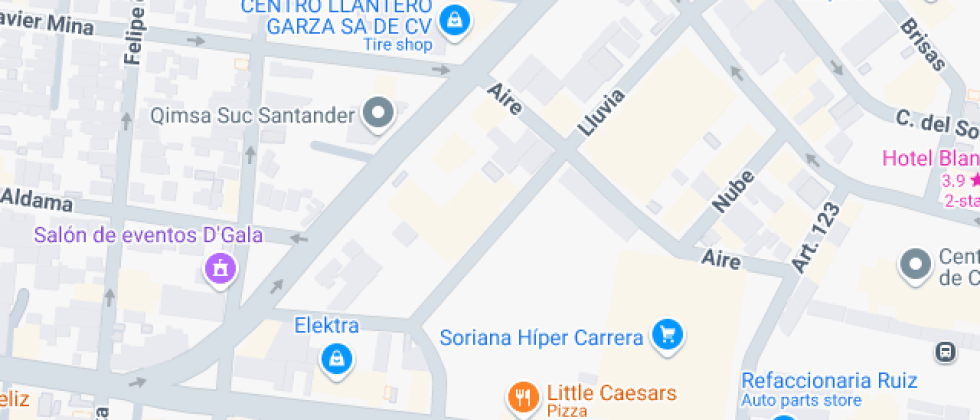Open the Centro Llantero Garza tire shop pin

coord(454,19)
